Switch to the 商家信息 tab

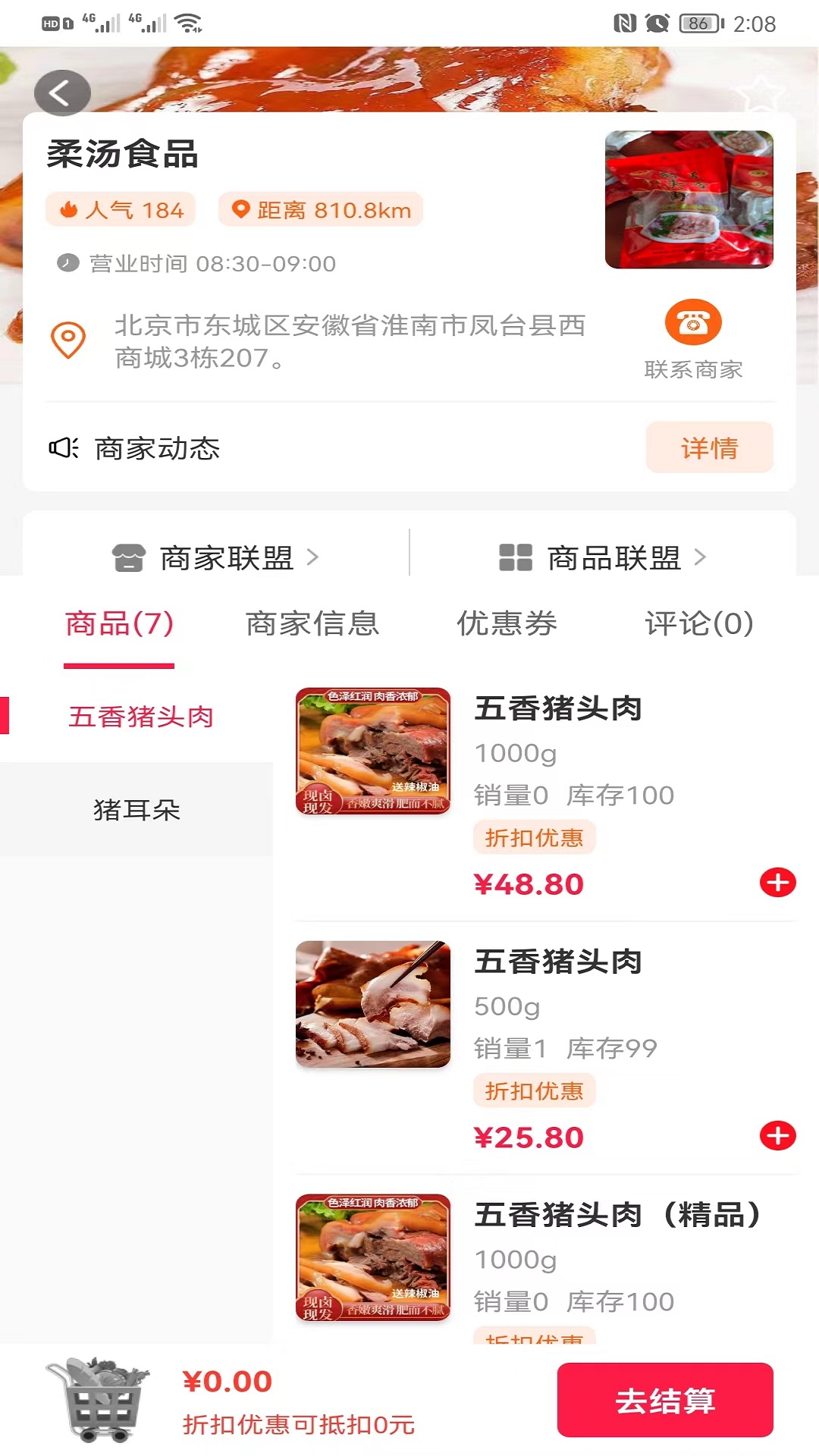[312, 625]
